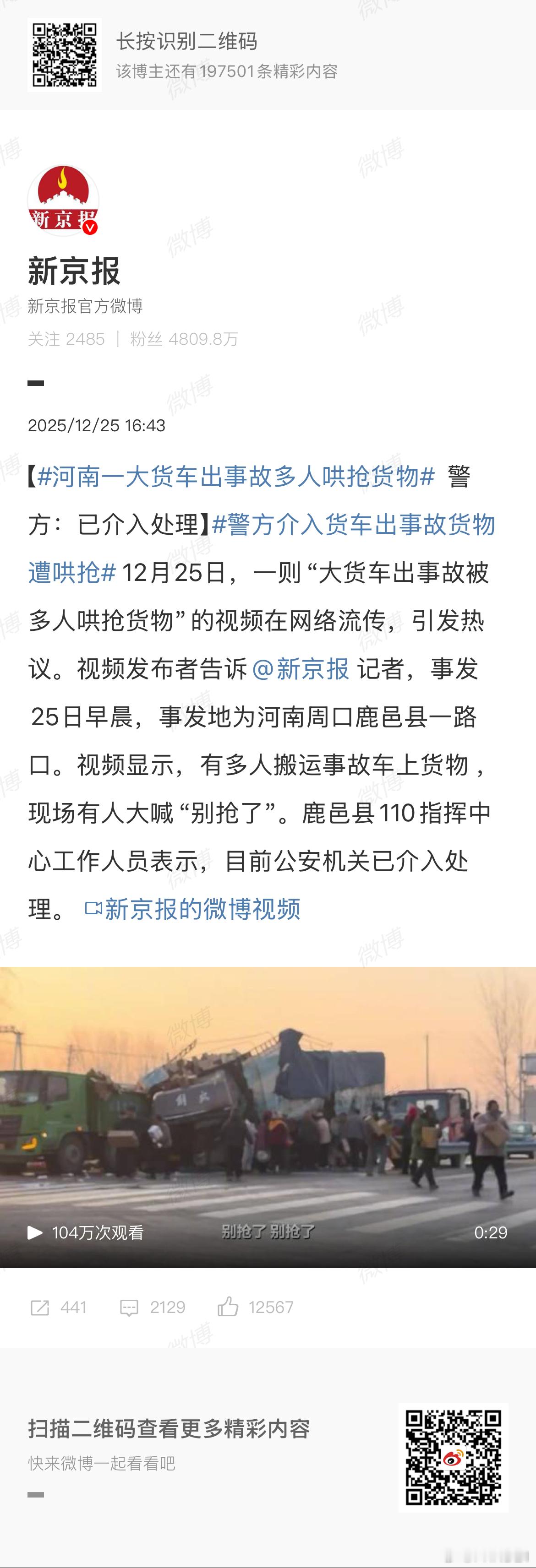Click the follower count 粉丝 4809.8万
The image size is (536, 1568).
(x=182, y=340)
